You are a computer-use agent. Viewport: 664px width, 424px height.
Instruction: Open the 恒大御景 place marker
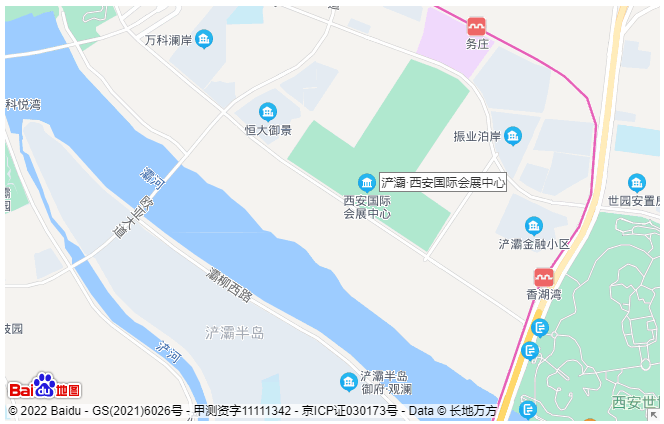268,112
